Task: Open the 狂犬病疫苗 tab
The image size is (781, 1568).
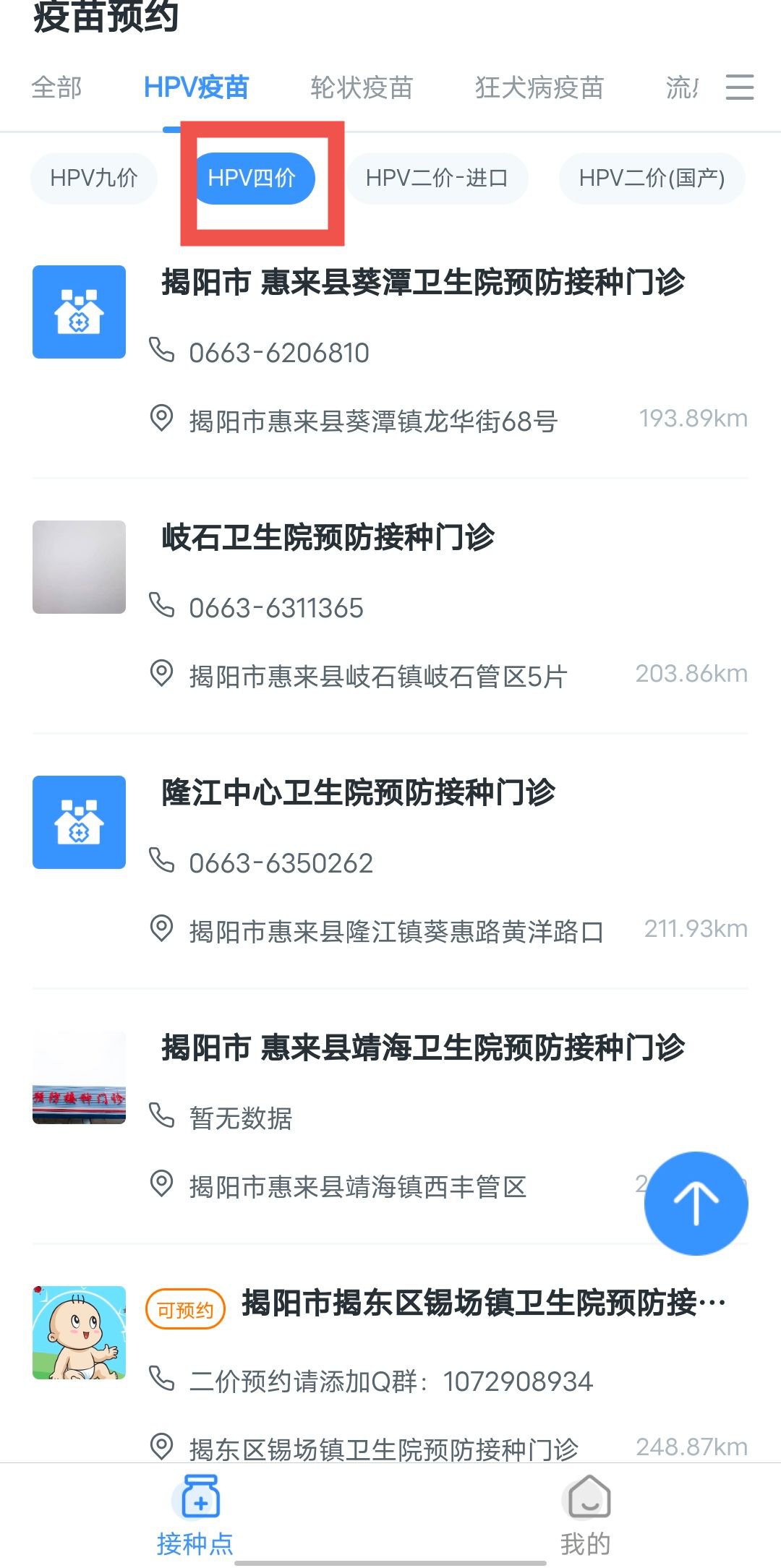Action: click(539, 87)
